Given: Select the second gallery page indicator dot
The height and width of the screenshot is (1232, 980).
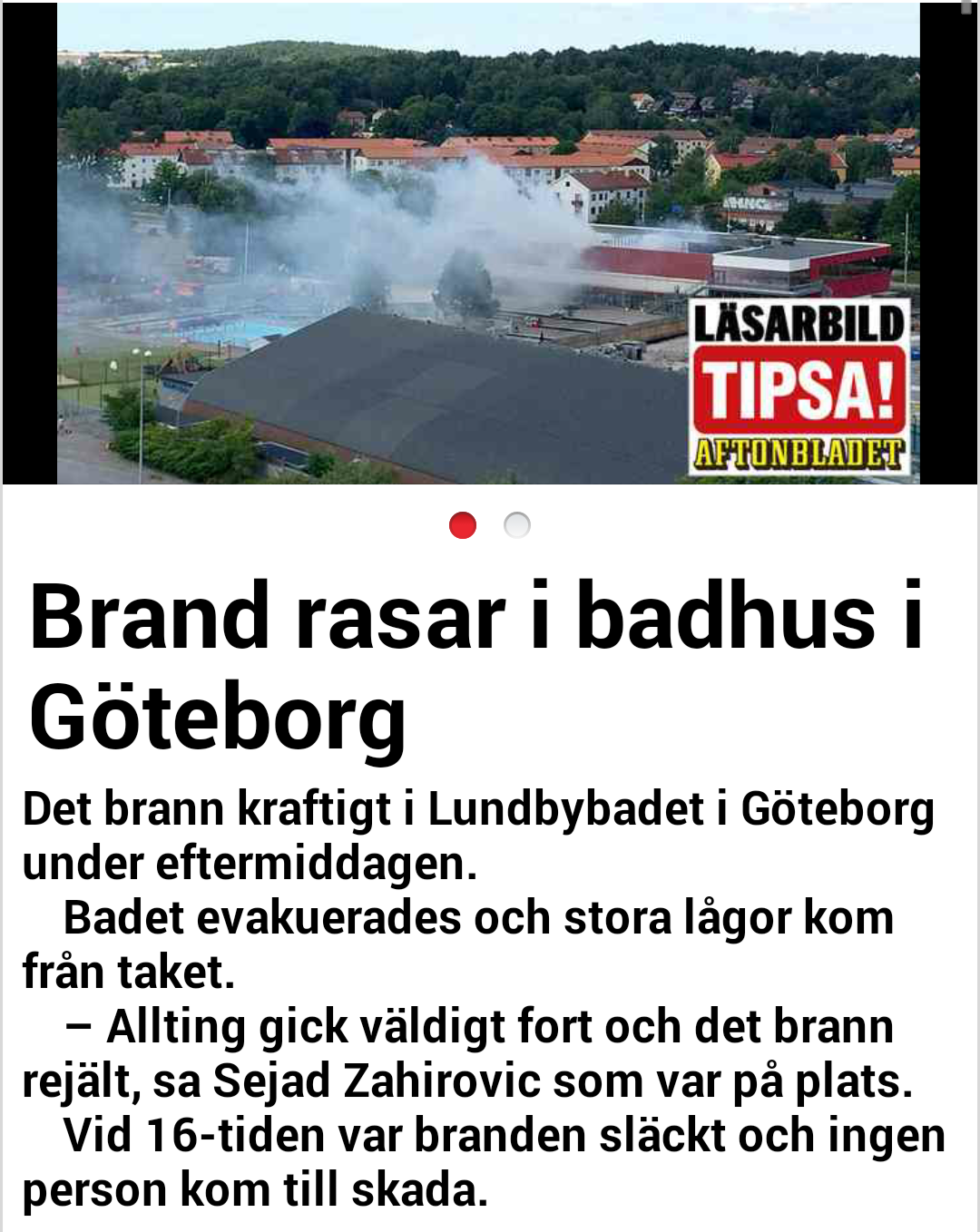Looking at the screenshot, I should (x=517, y=525).
